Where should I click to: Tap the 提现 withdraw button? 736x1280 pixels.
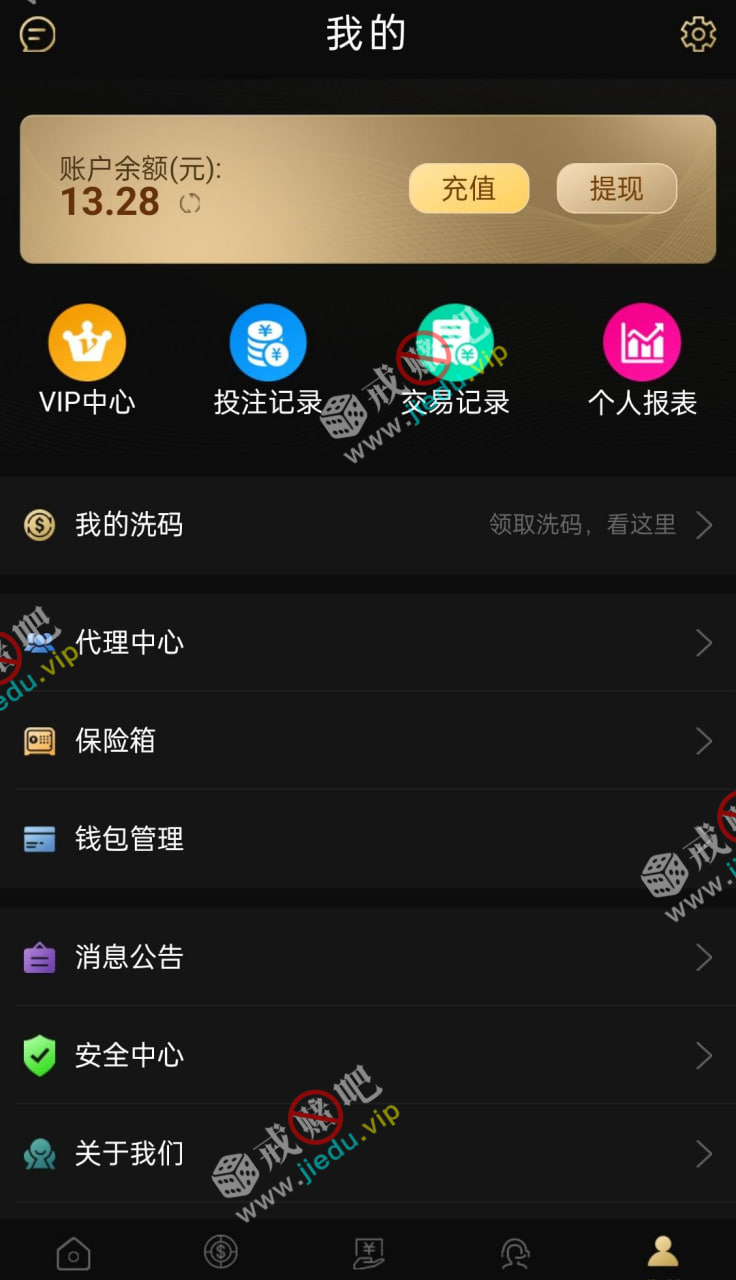[x=616, y=188]
